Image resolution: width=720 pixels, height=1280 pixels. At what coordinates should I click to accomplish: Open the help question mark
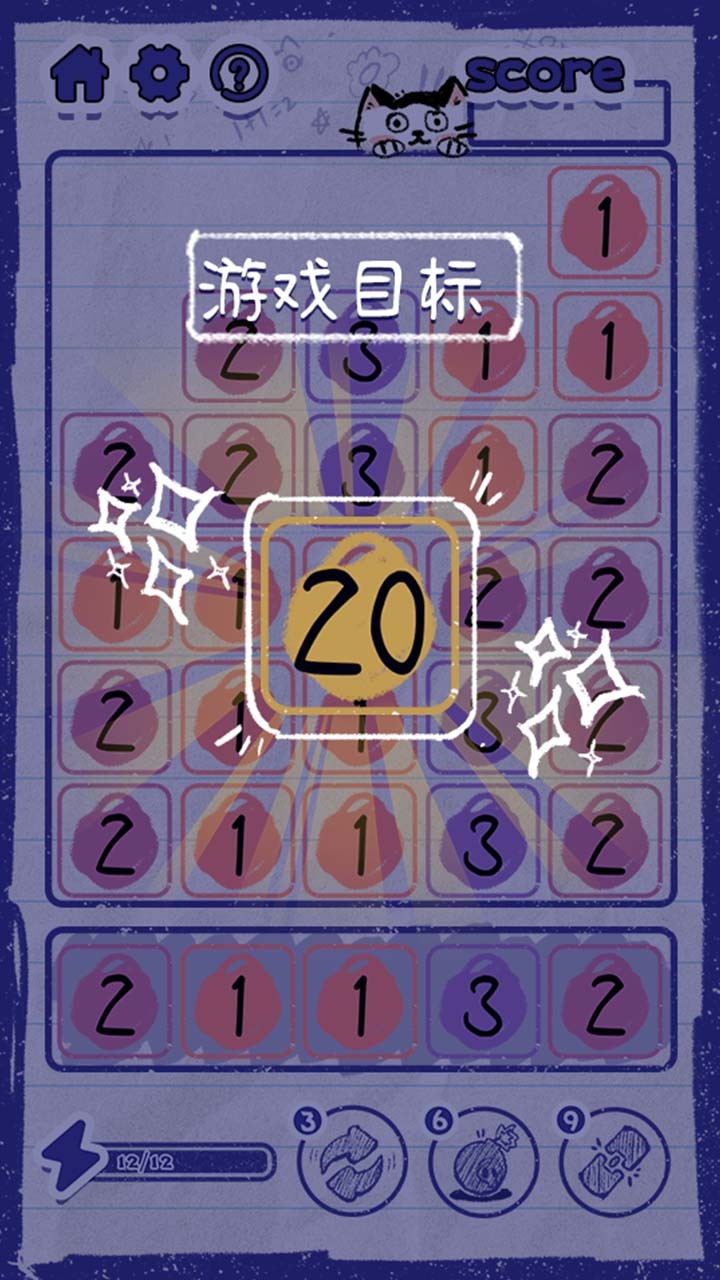240,75
